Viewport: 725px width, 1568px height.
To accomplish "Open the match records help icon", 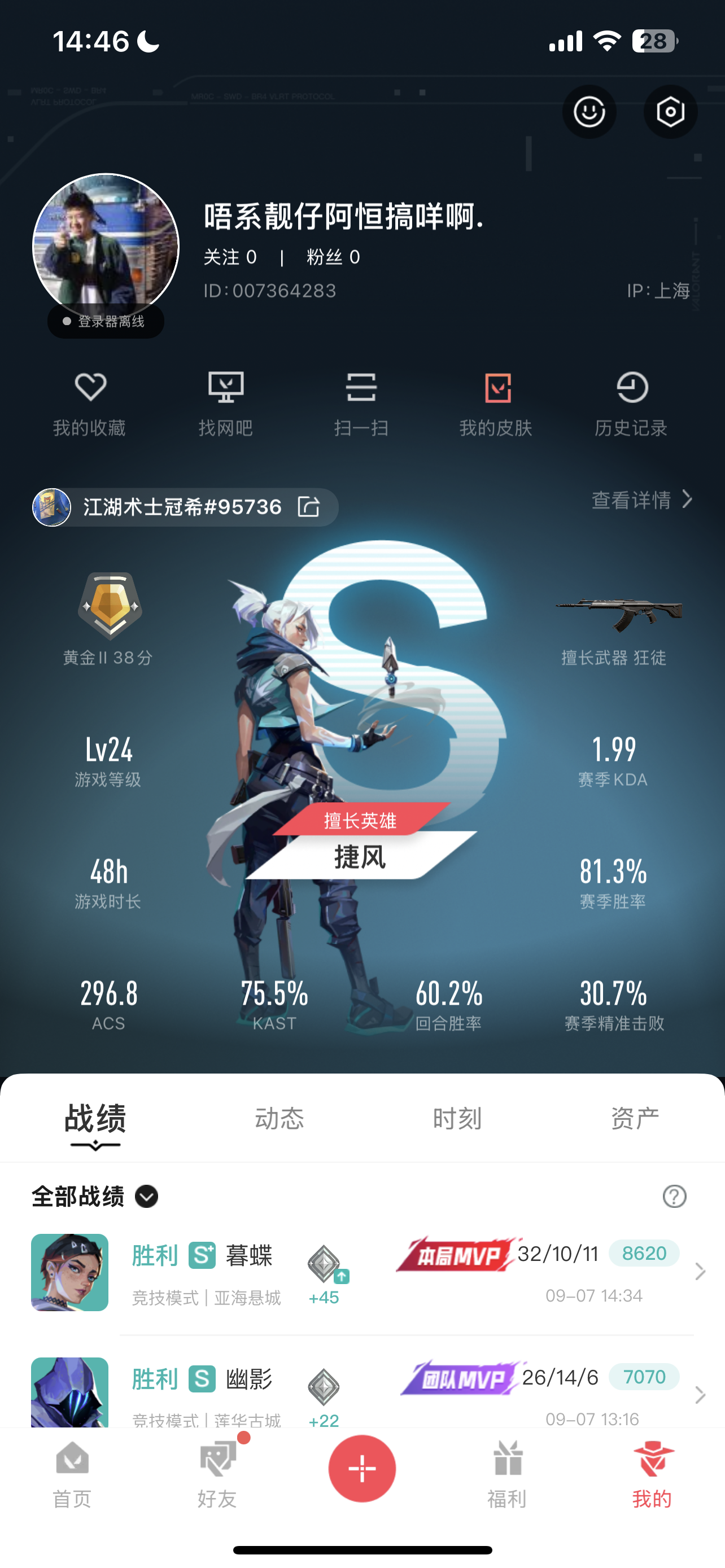I will (674, 1196).
